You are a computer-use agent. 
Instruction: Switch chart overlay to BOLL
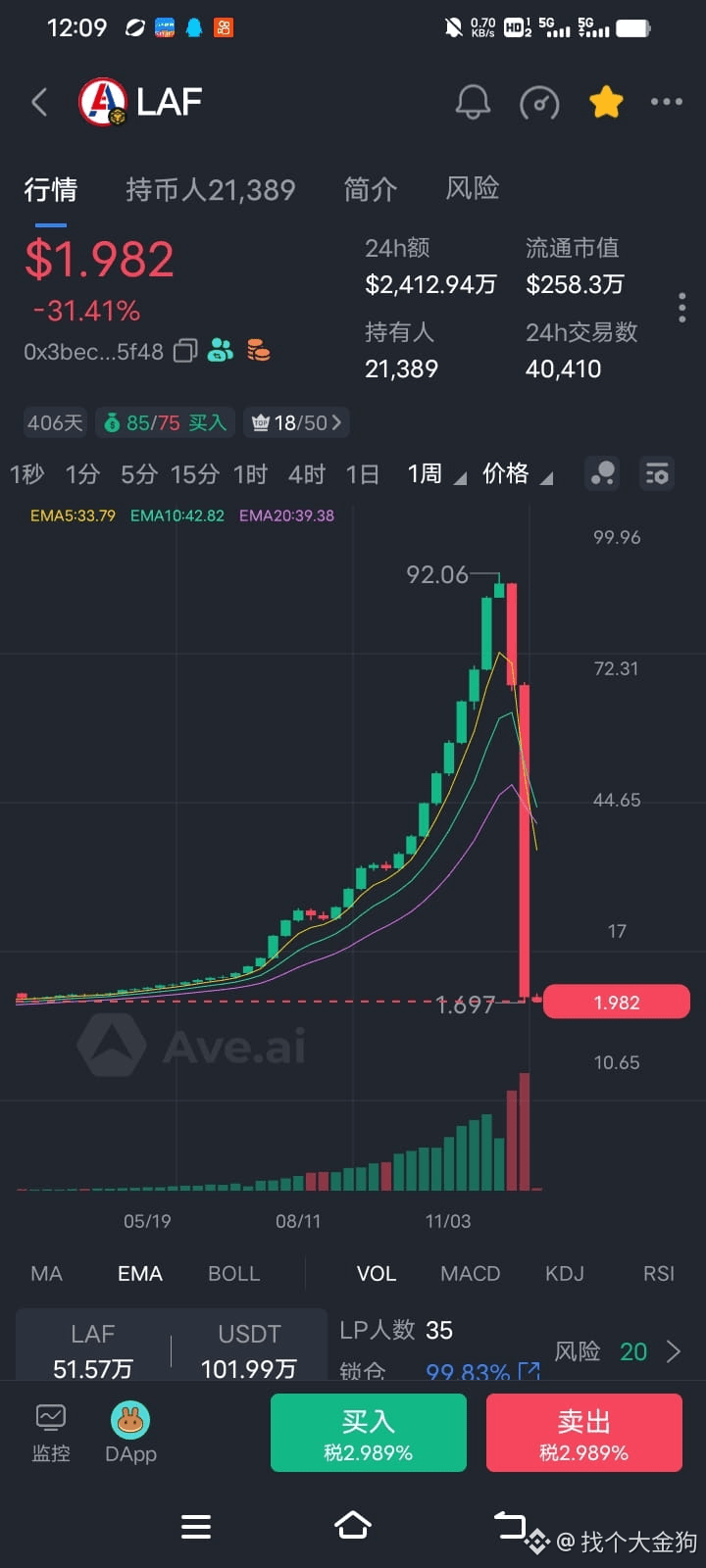pos(232,1273)
